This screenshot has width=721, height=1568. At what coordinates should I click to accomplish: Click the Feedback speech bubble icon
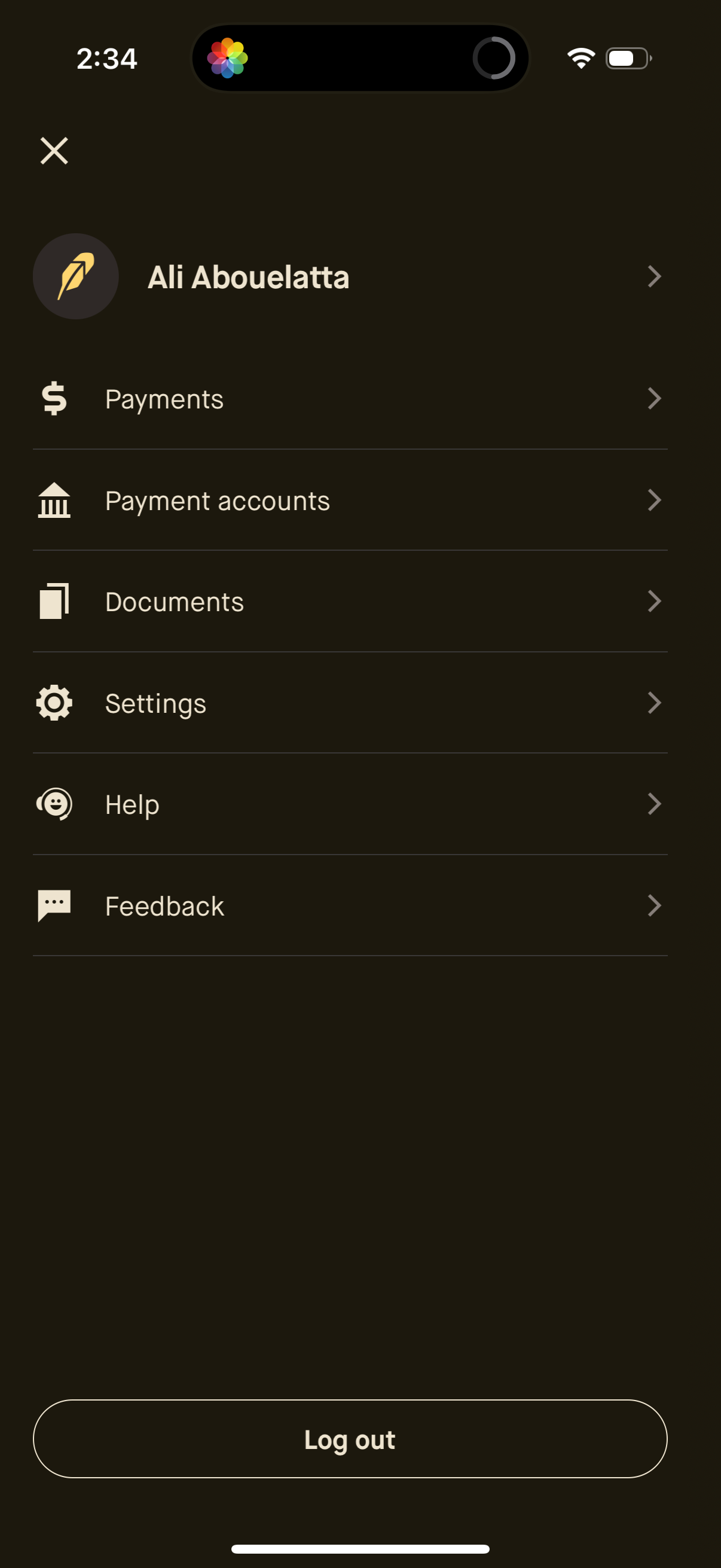[x=54, y=905]
